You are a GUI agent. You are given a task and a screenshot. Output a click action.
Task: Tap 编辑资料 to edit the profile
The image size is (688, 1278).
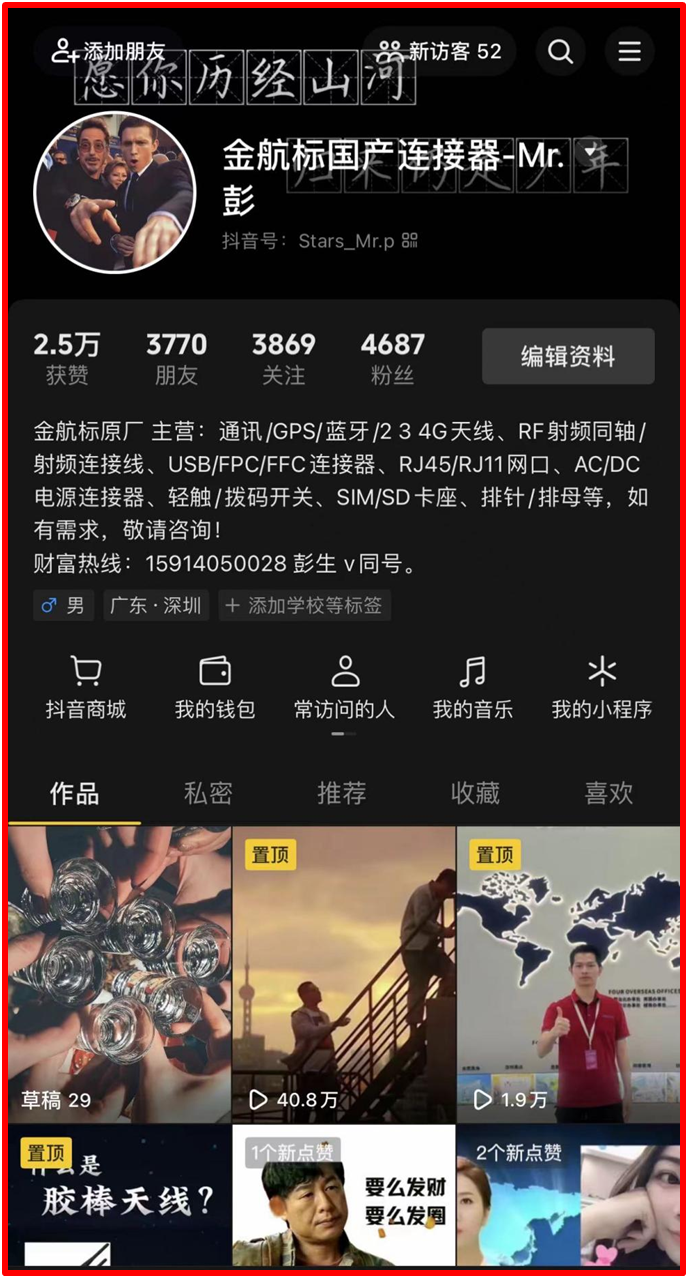coord(568,357)
